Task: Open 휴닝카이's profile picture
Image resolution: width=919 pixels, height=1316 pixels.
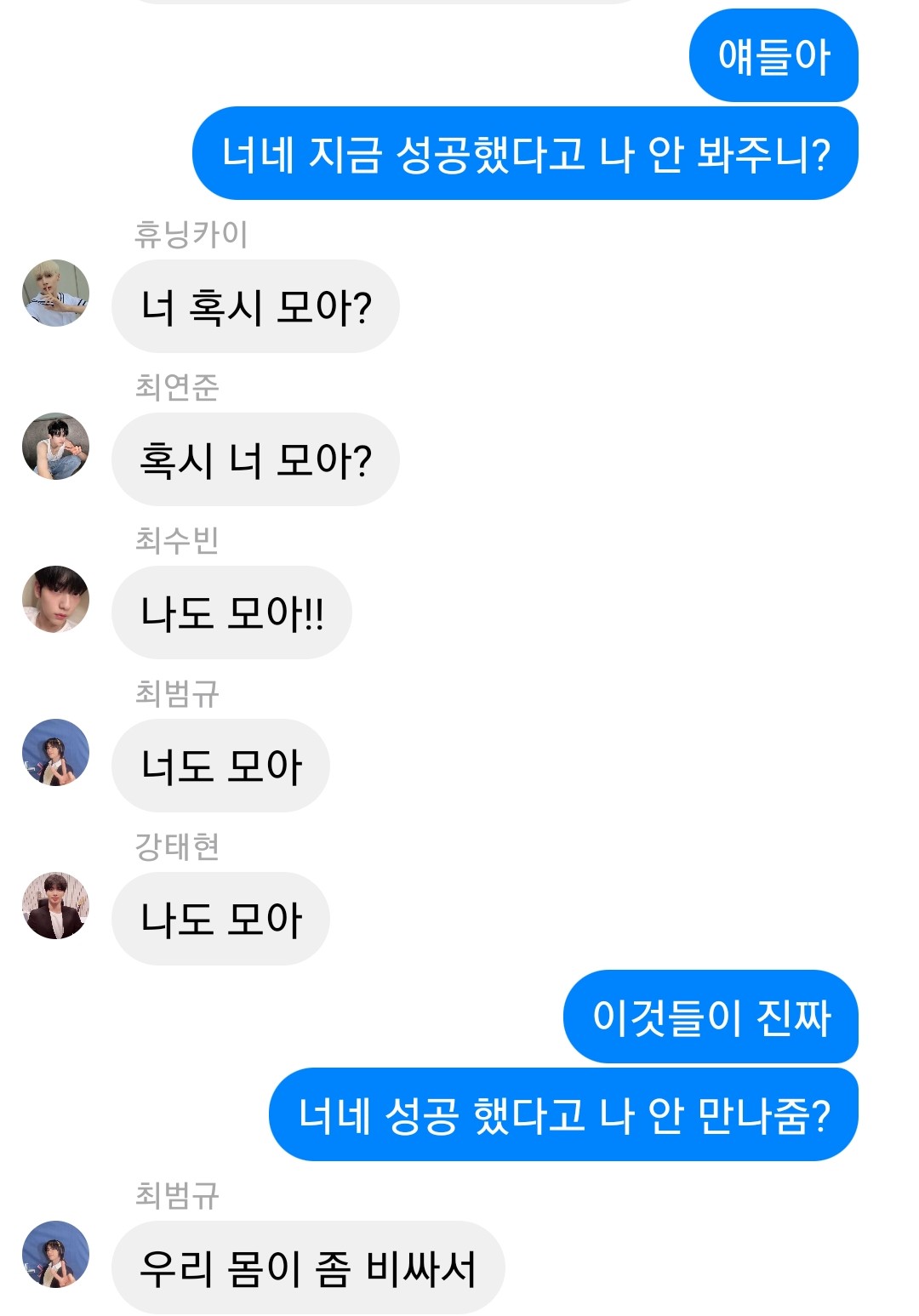Action: (x=55, y=293)
